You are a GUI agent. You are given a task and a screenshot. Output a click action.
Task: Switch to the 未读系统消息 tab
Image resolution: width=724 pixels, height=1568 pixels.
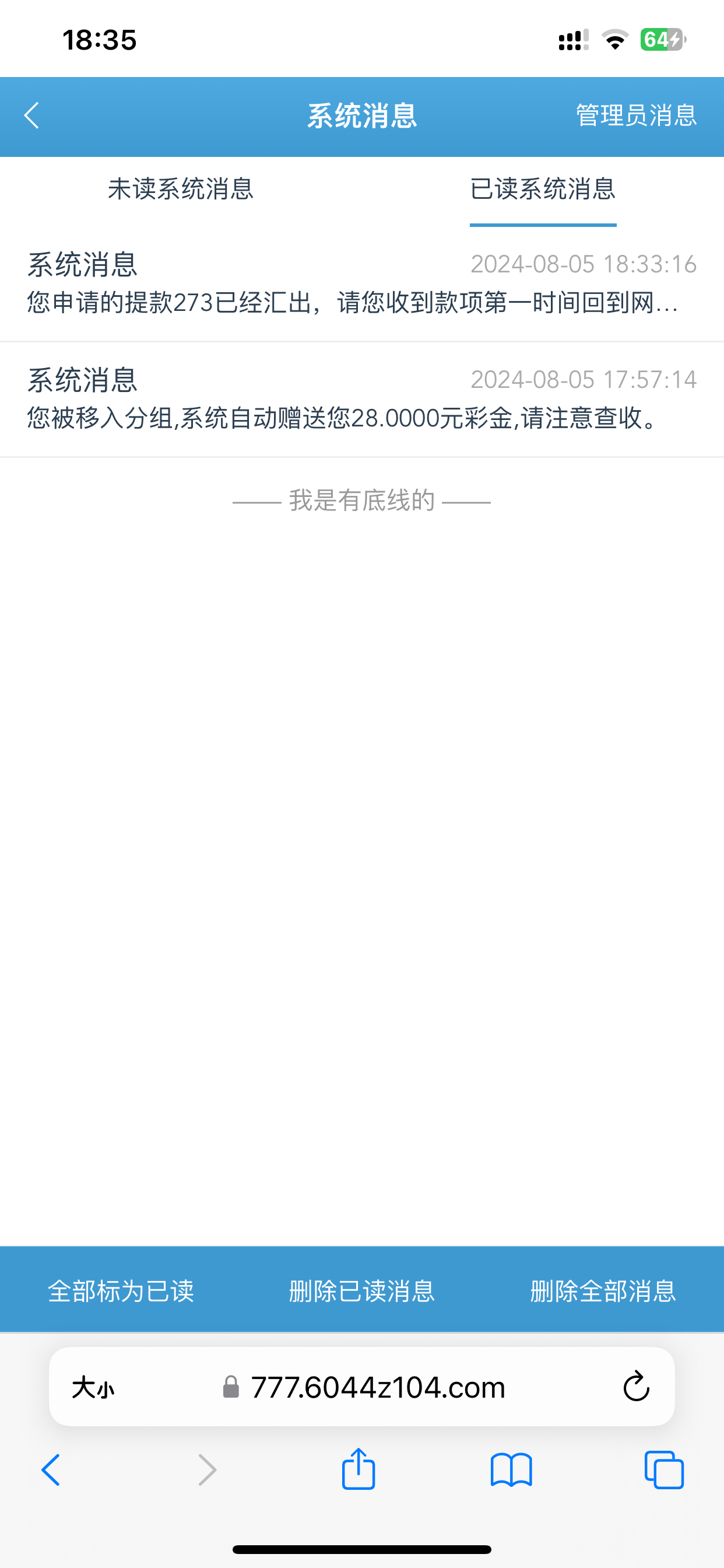pos(181,190)
